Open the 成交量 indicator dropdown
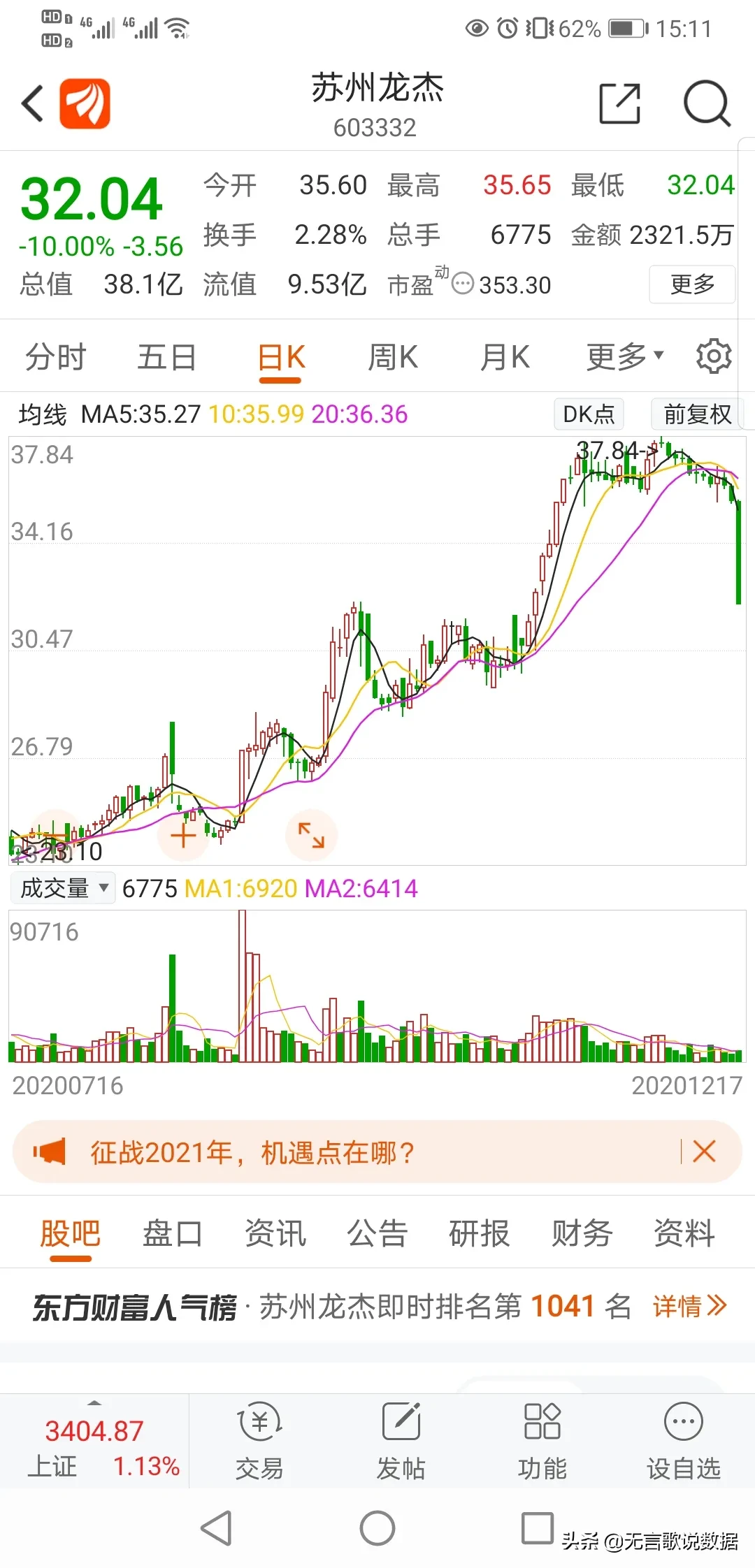755x1568 pixels. (x=64, y=888)
